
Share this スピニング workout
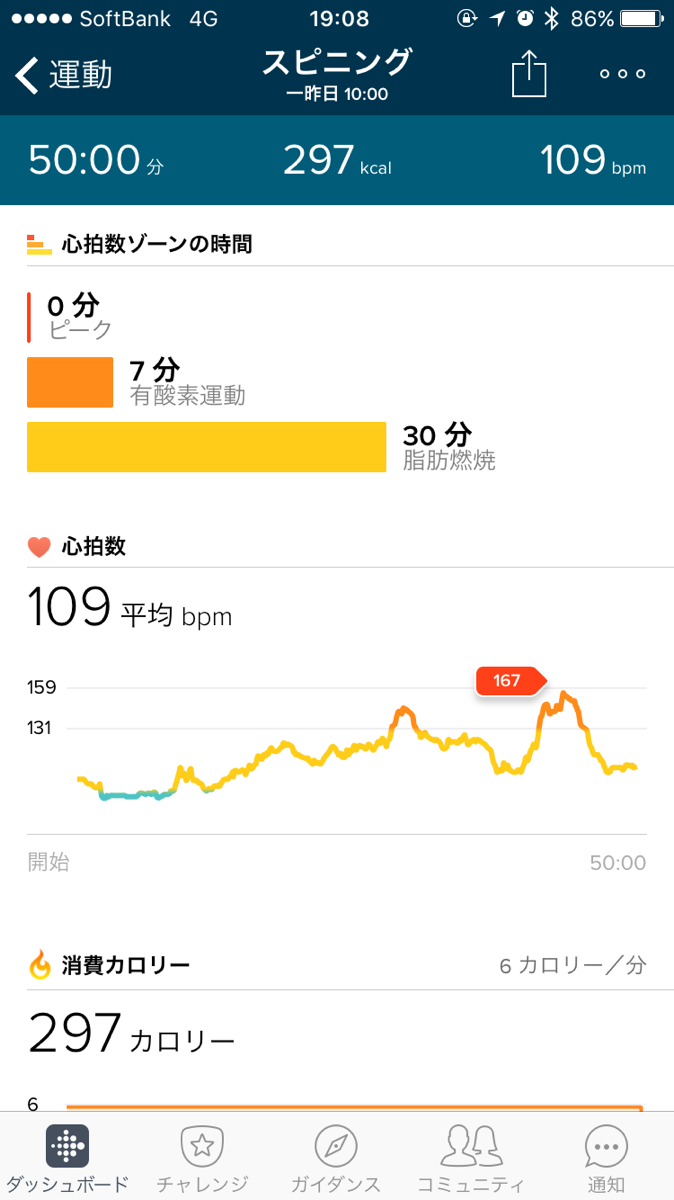point(529,75)
